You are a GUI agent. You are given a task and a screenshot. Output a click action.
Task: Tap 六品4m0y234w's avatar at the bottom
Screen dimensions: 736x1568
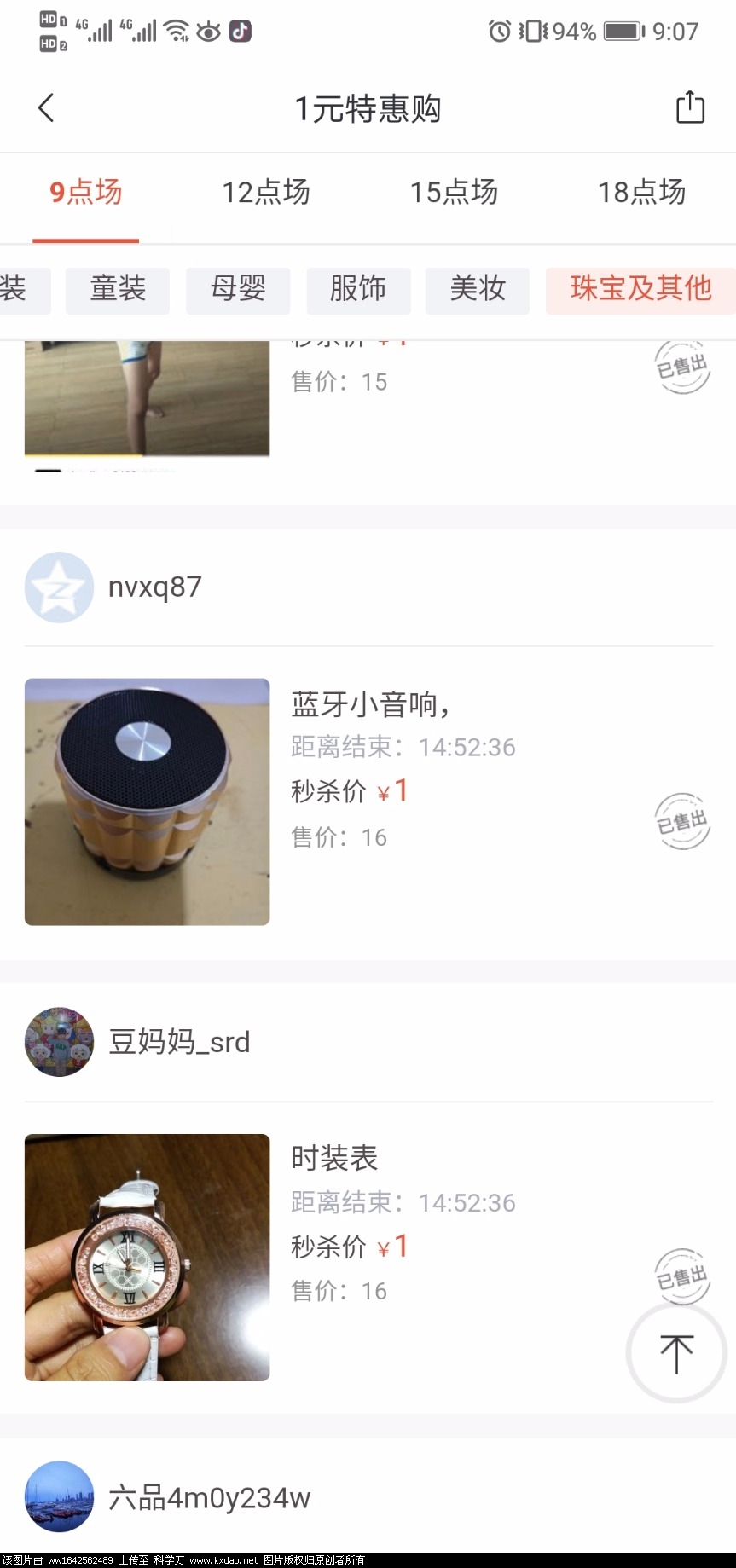tap(58, 1497)
